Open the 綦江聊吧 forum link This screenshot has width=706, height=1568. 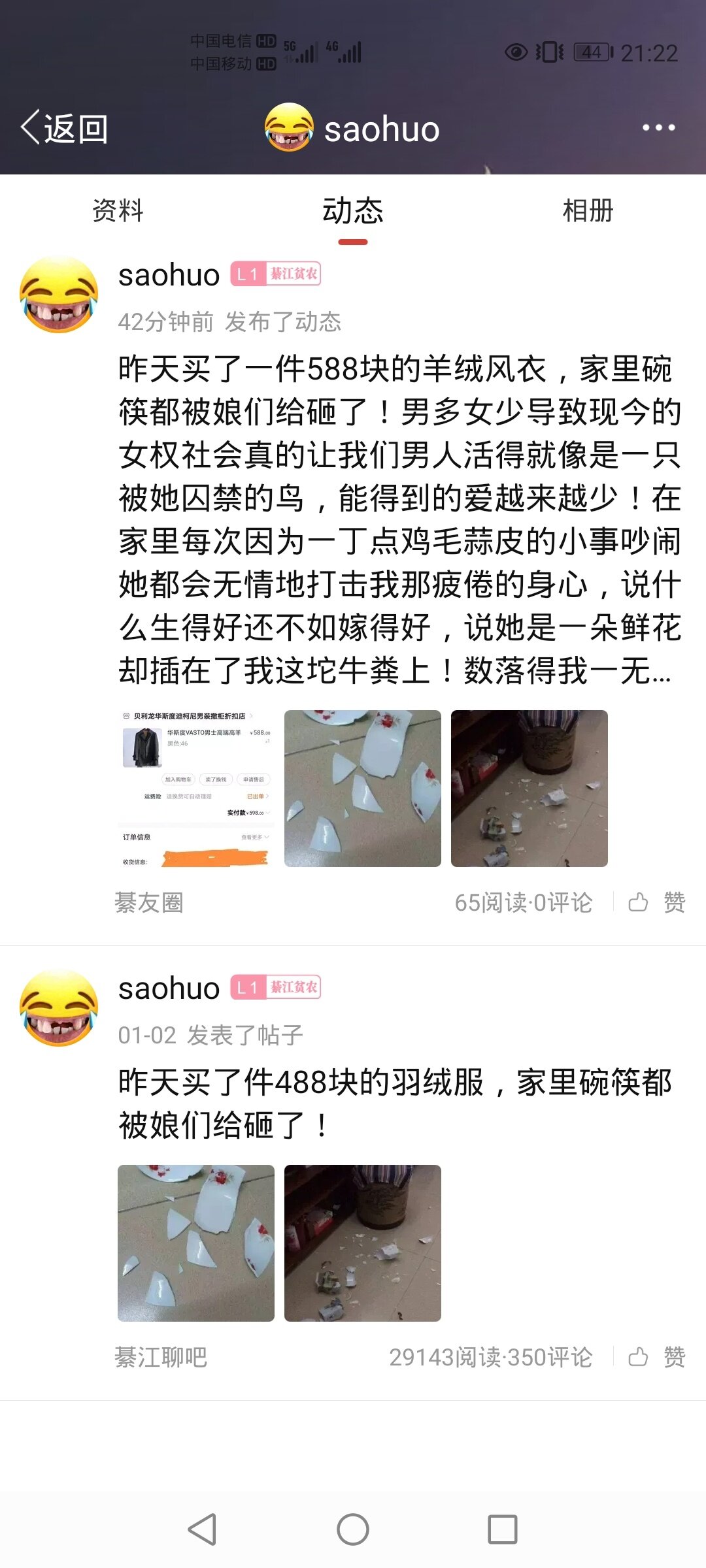tap(161, 1358)
